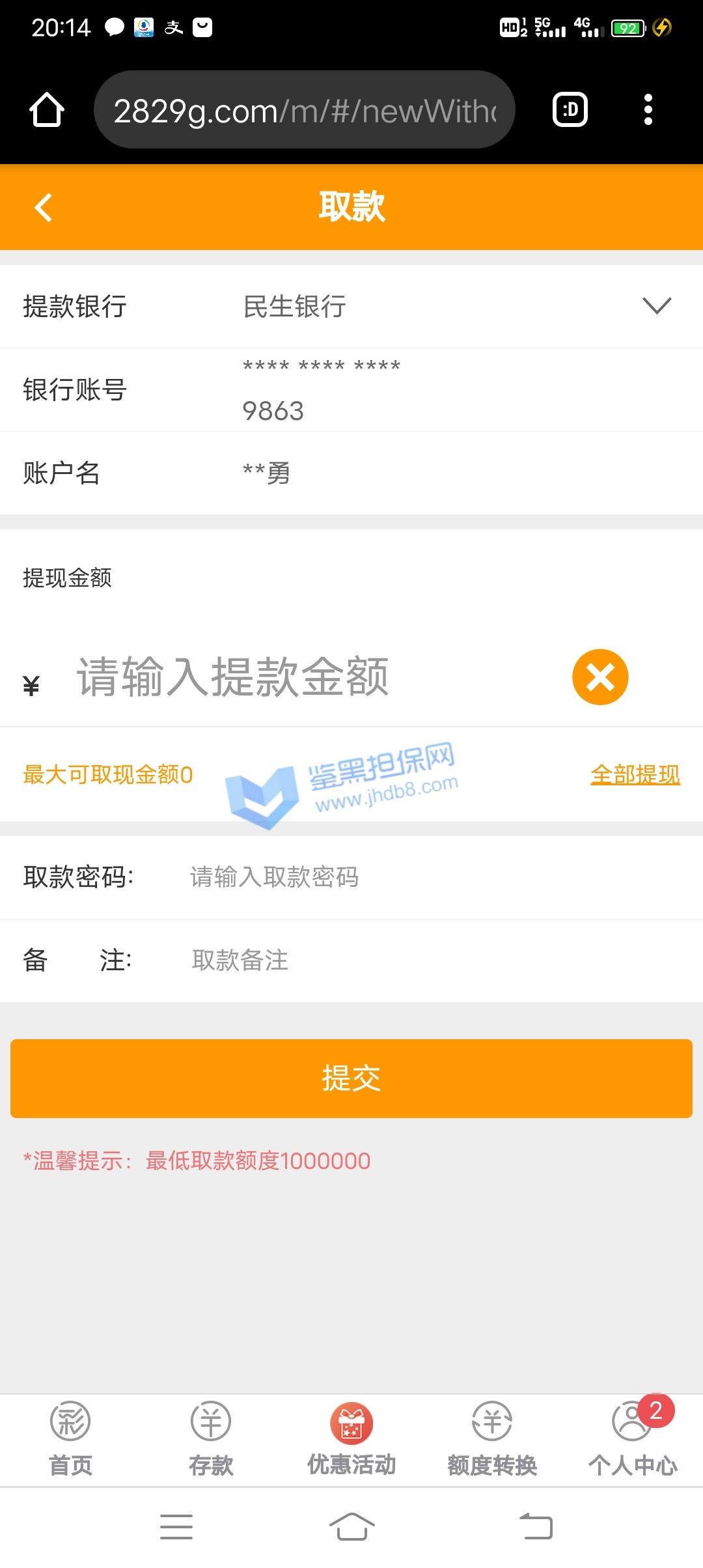The height and width of the screenshot is (1568, 703).
Task: Focus the 取款密码 password field
Action: click(x=430, y=877)
